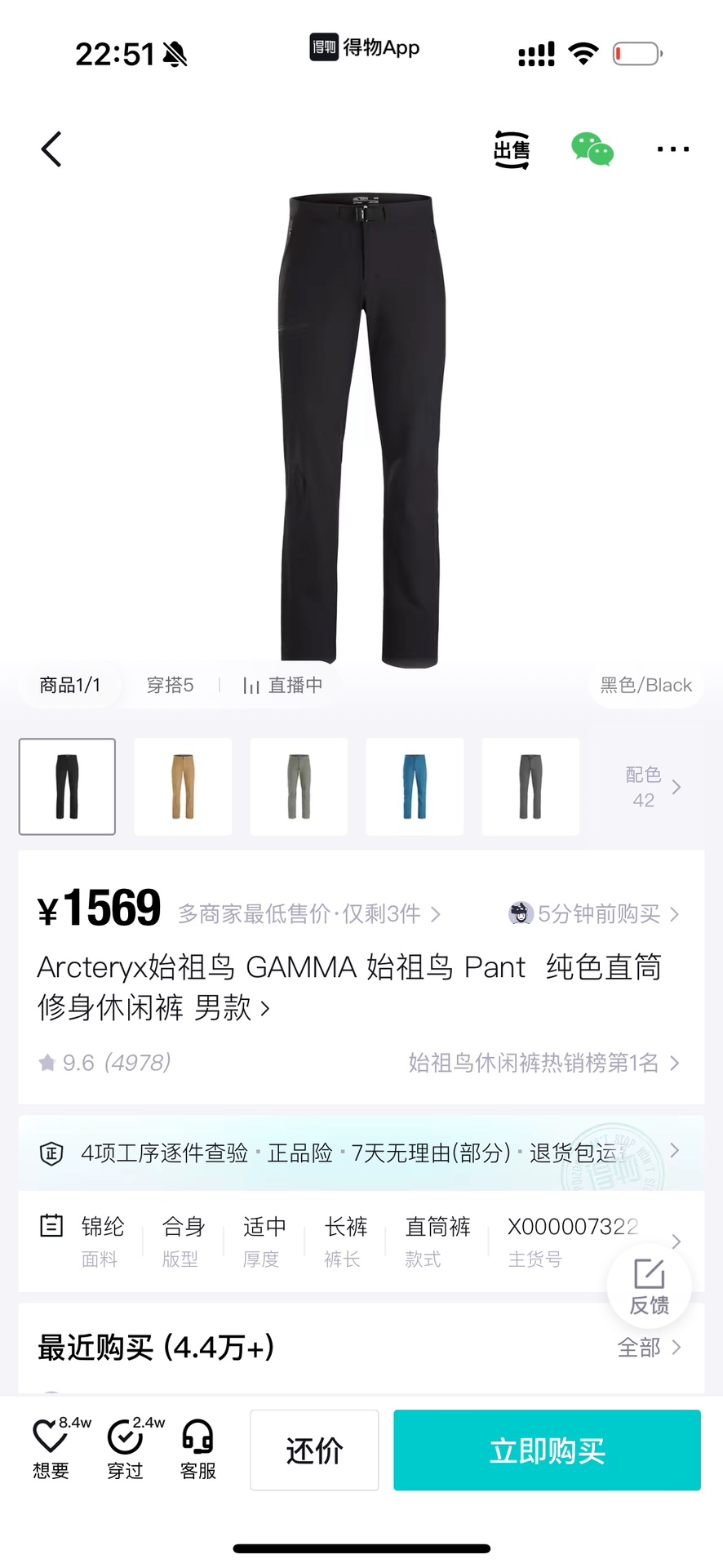Share via the WeChat icon

point(592,149)
